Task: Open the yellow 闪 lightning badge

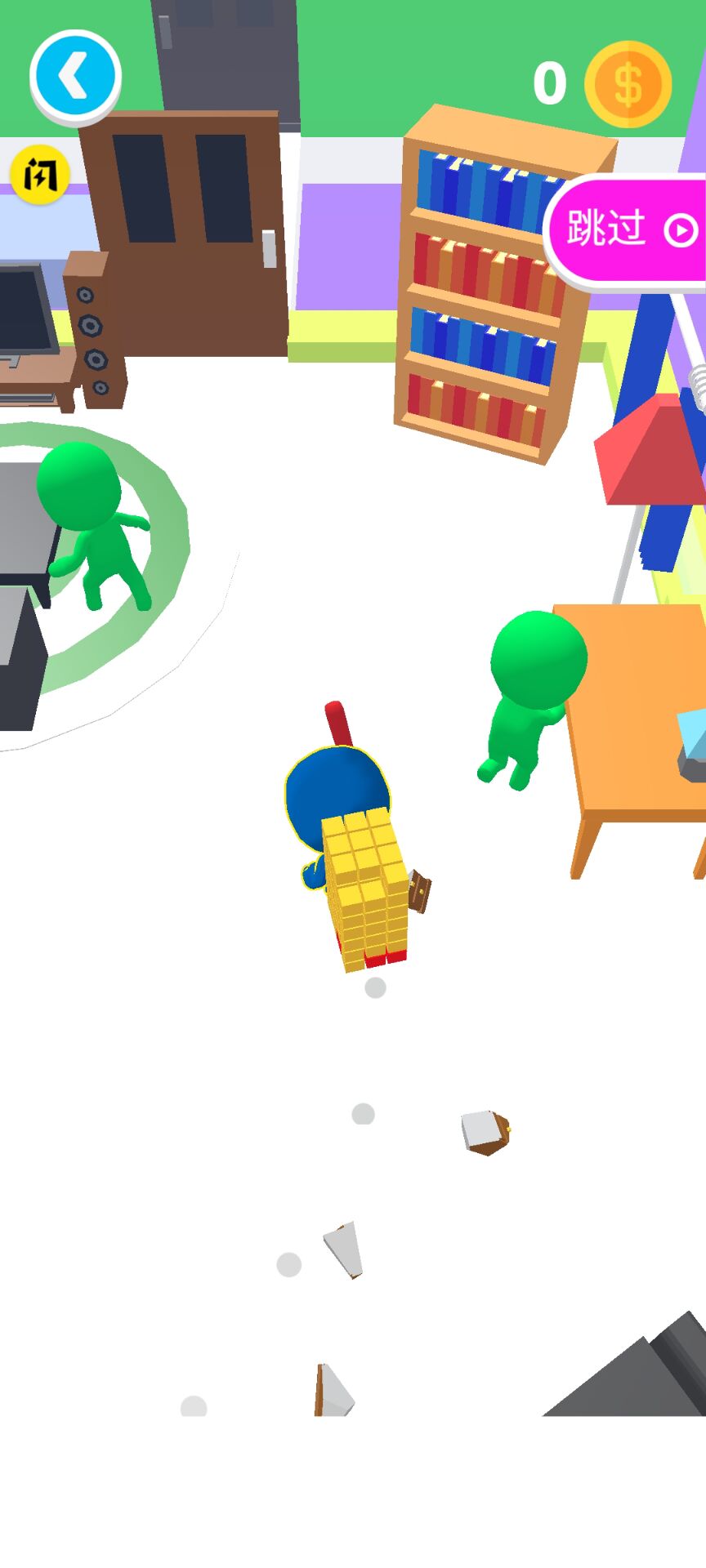Action: tap(38, 174)
